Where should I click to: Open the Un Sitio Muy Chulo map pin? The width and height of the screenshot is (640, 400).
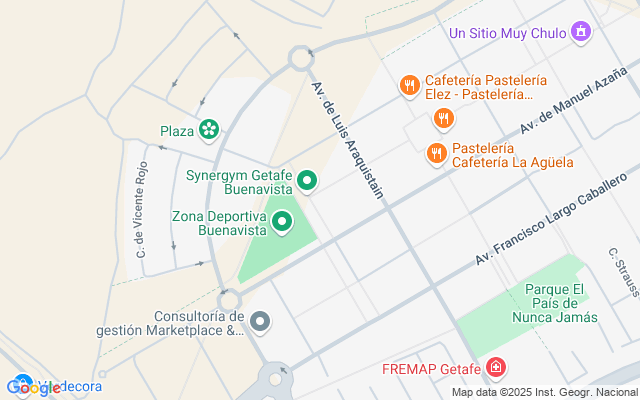581,32
